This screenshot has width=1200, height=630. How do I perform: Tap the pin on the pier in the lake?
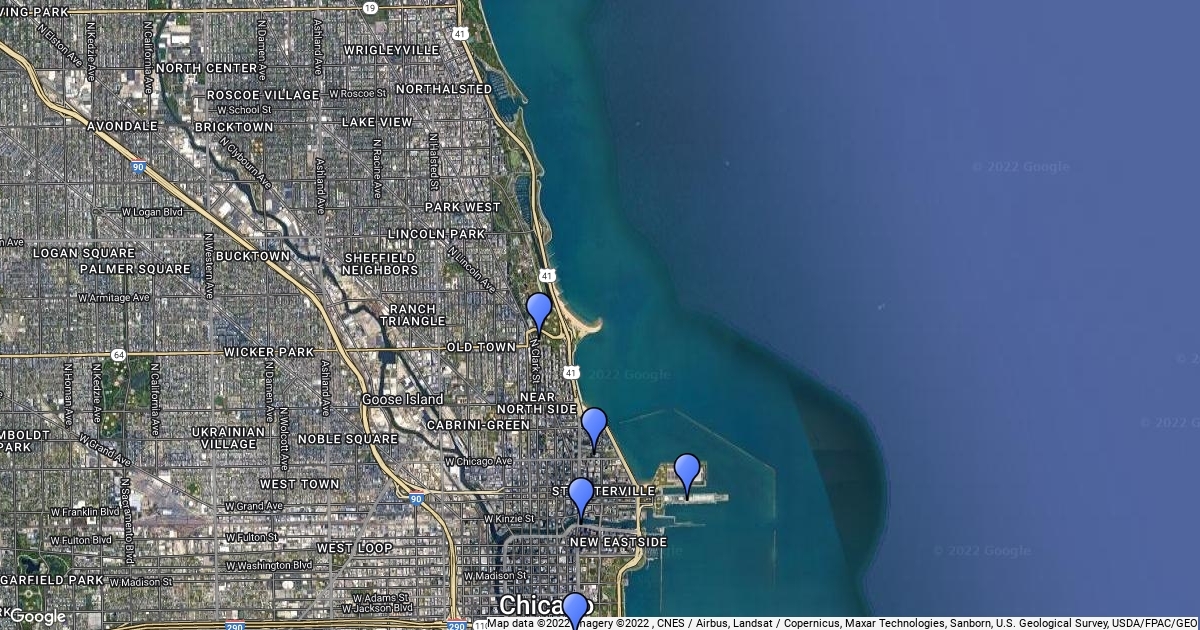click(687, 471)
